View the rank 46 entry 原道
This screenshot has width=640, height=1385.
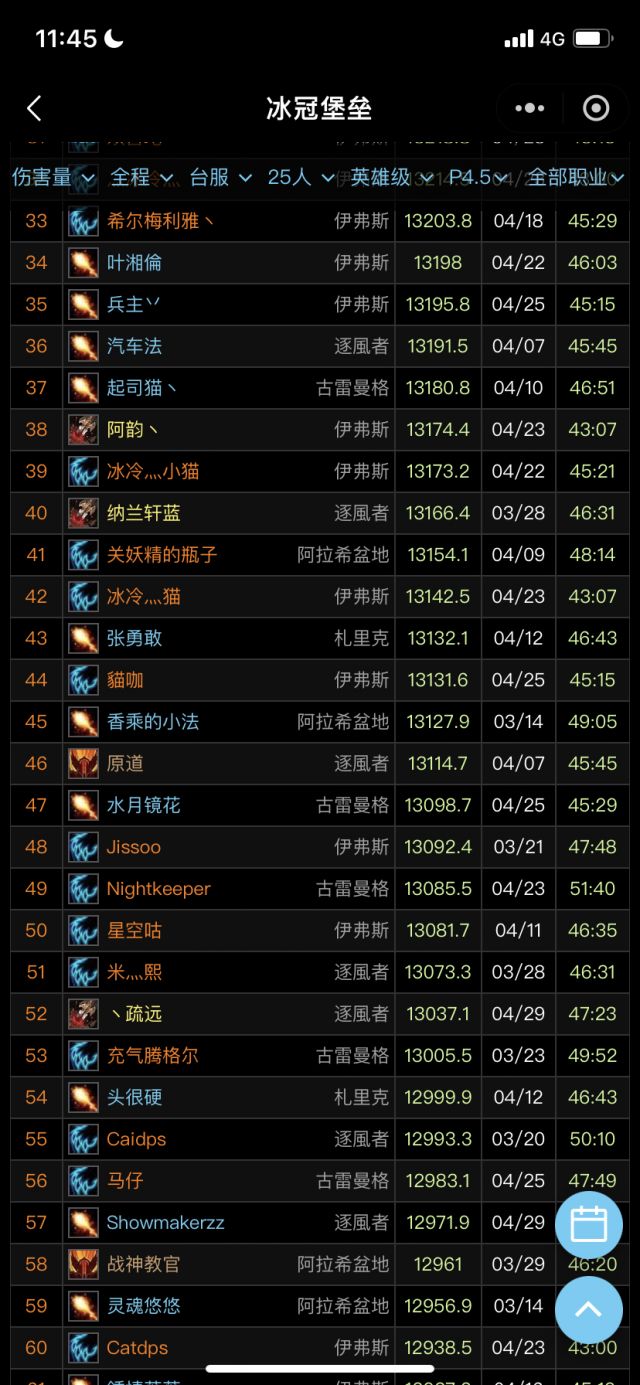(125, 764)
